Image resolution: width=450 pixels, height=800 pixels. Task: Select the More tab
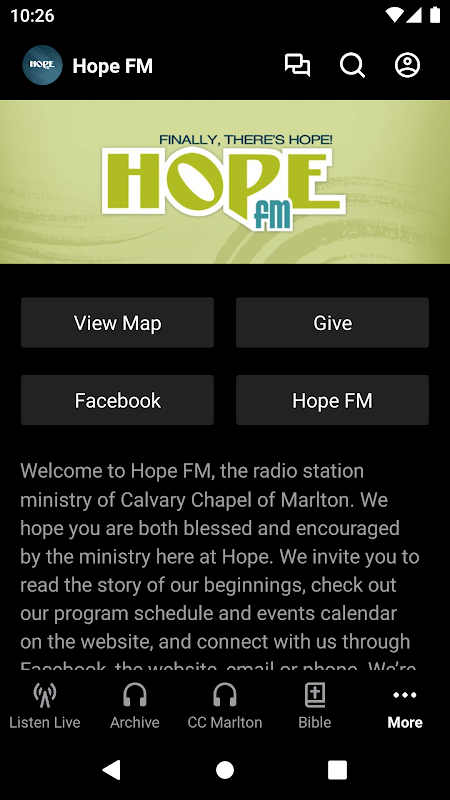tap(405, 707)
